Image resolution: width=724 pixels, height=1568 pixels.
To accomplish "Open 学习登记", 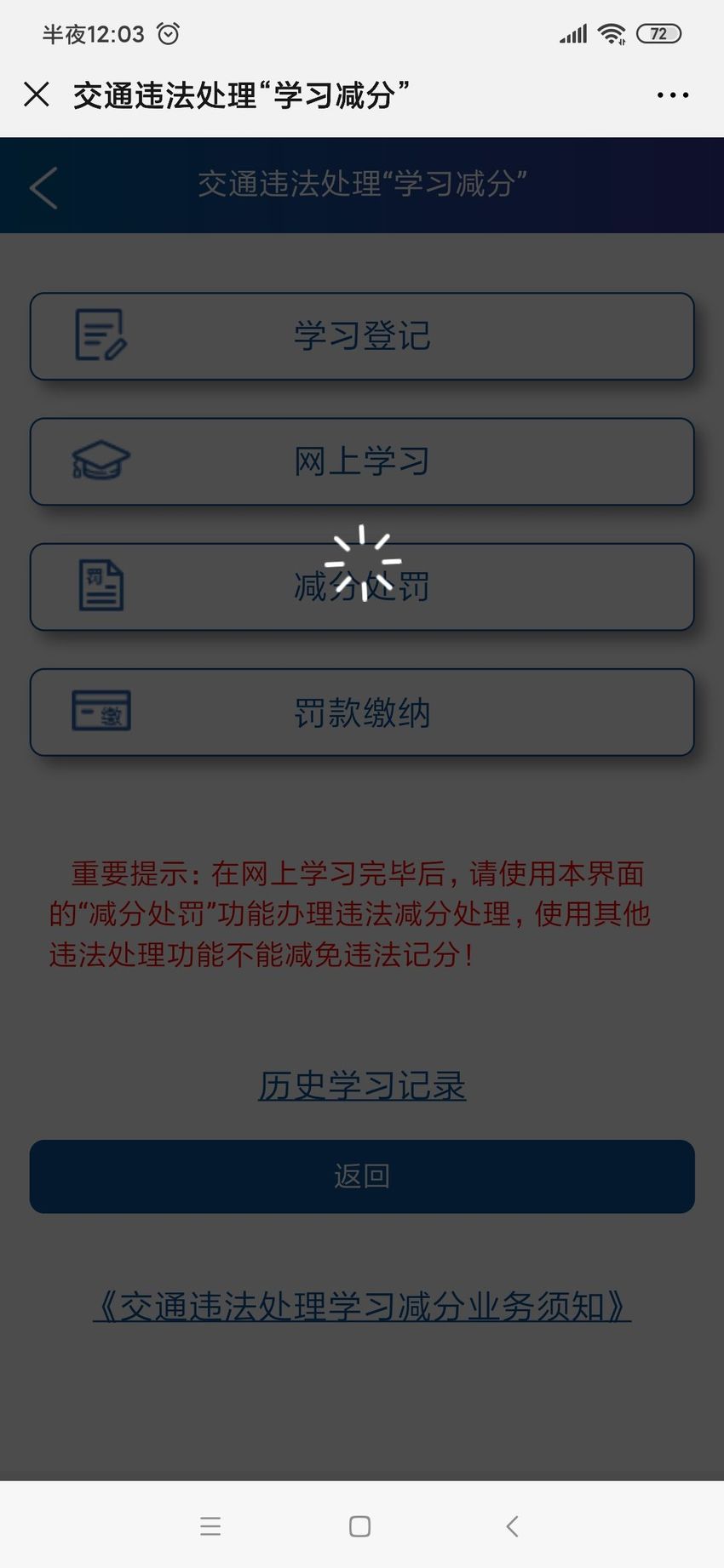I will 362,336.
